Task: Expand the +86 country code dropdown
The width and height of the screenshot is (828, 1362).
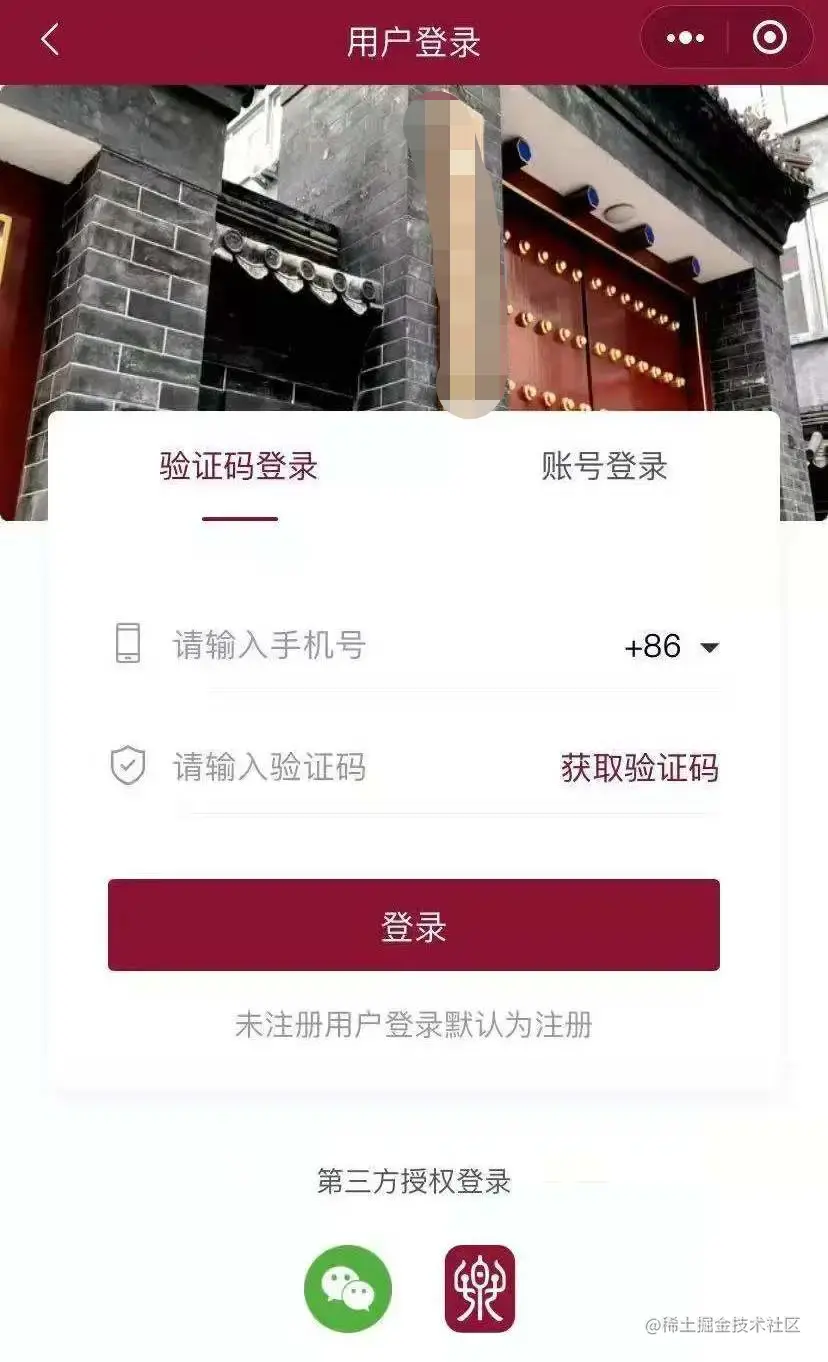Action: point(672,647)
